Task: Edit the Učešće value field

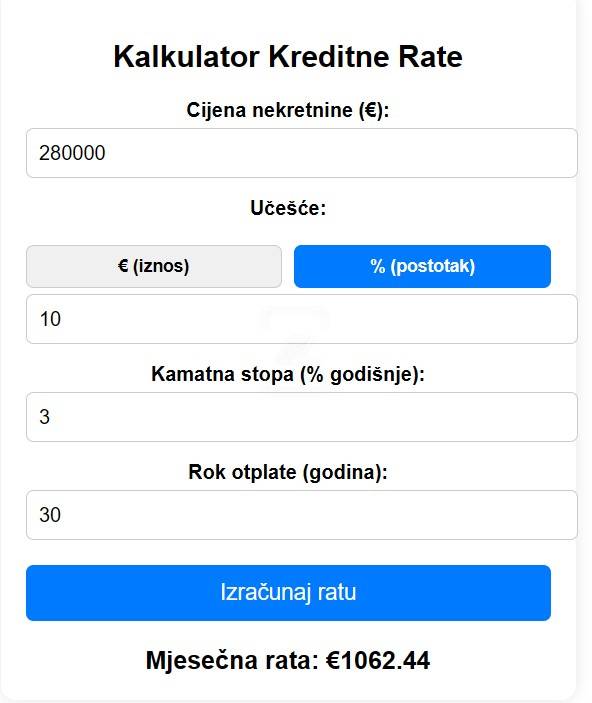Action: click(301, 319)
